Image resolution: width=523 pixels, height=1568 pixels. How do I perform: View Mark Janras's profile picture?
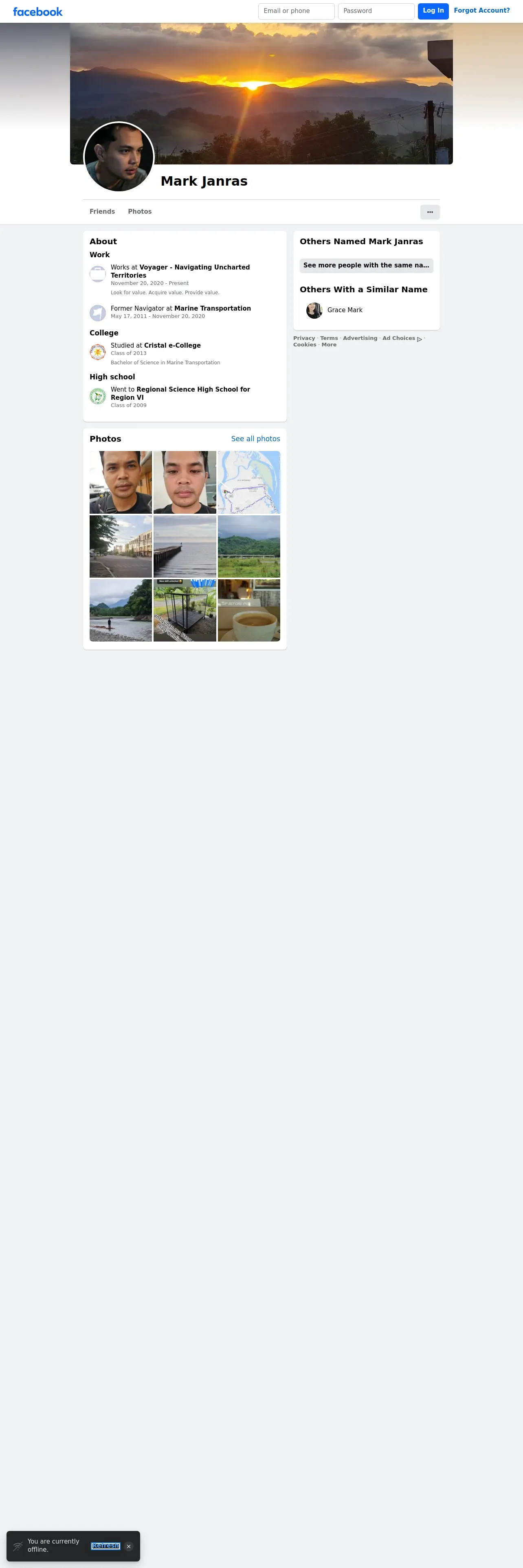119,157
